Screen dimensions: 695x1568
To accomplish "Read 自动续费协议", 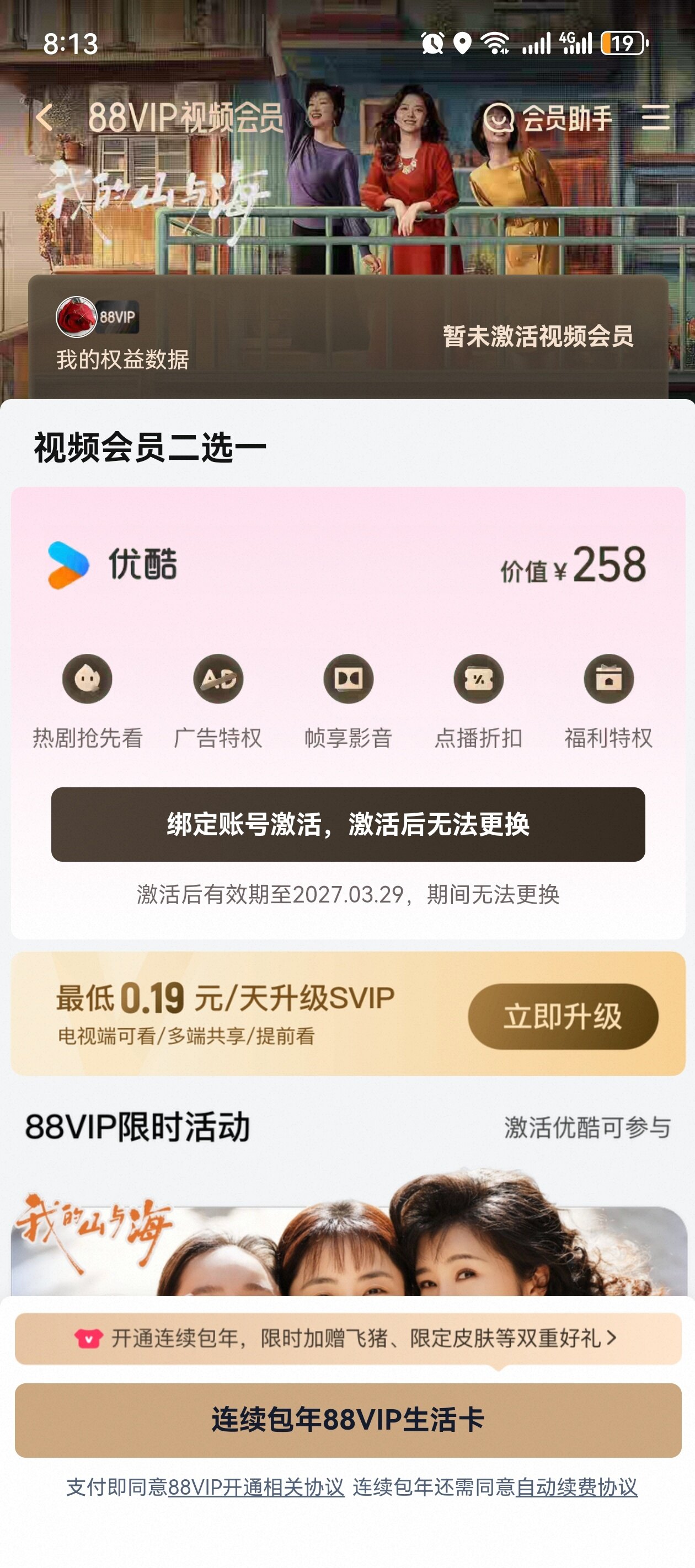I will click(576, 1487).
